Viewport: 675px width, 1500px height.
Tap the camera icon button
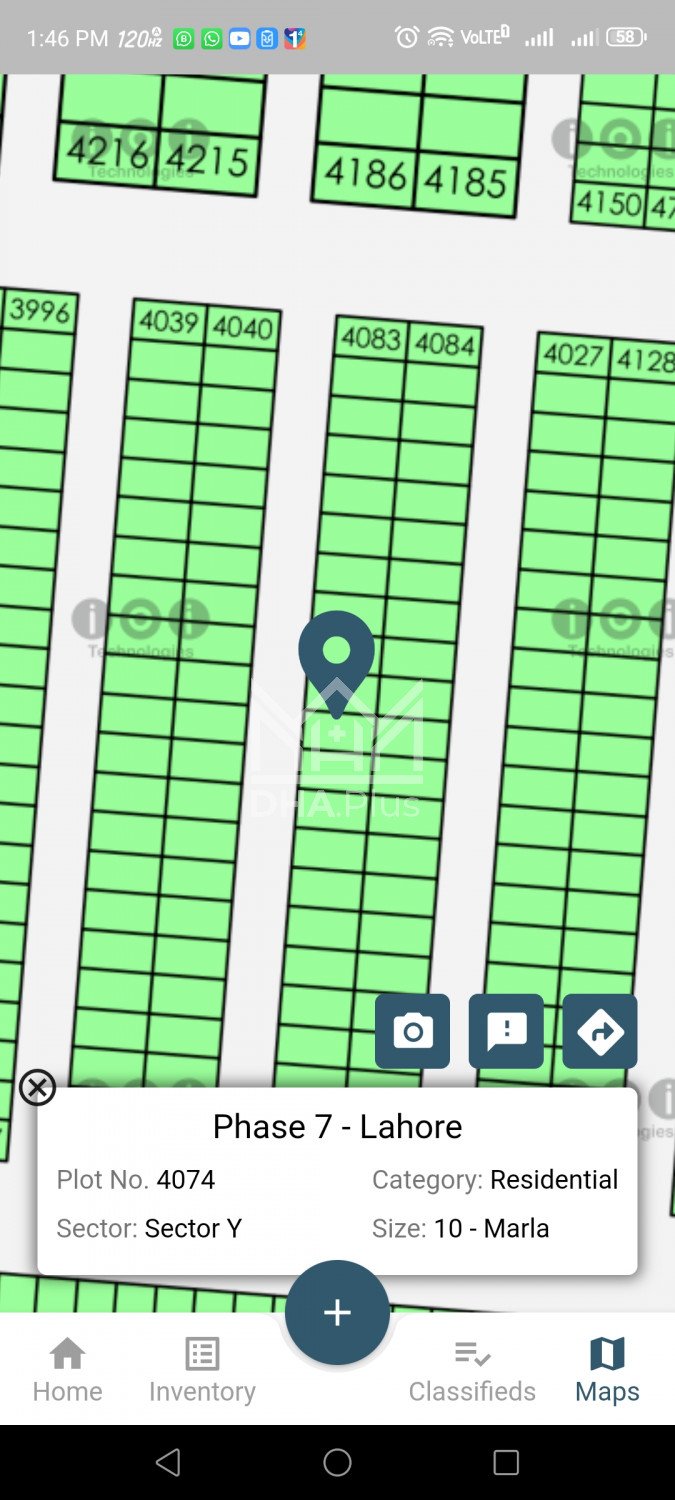(412, 1031)
